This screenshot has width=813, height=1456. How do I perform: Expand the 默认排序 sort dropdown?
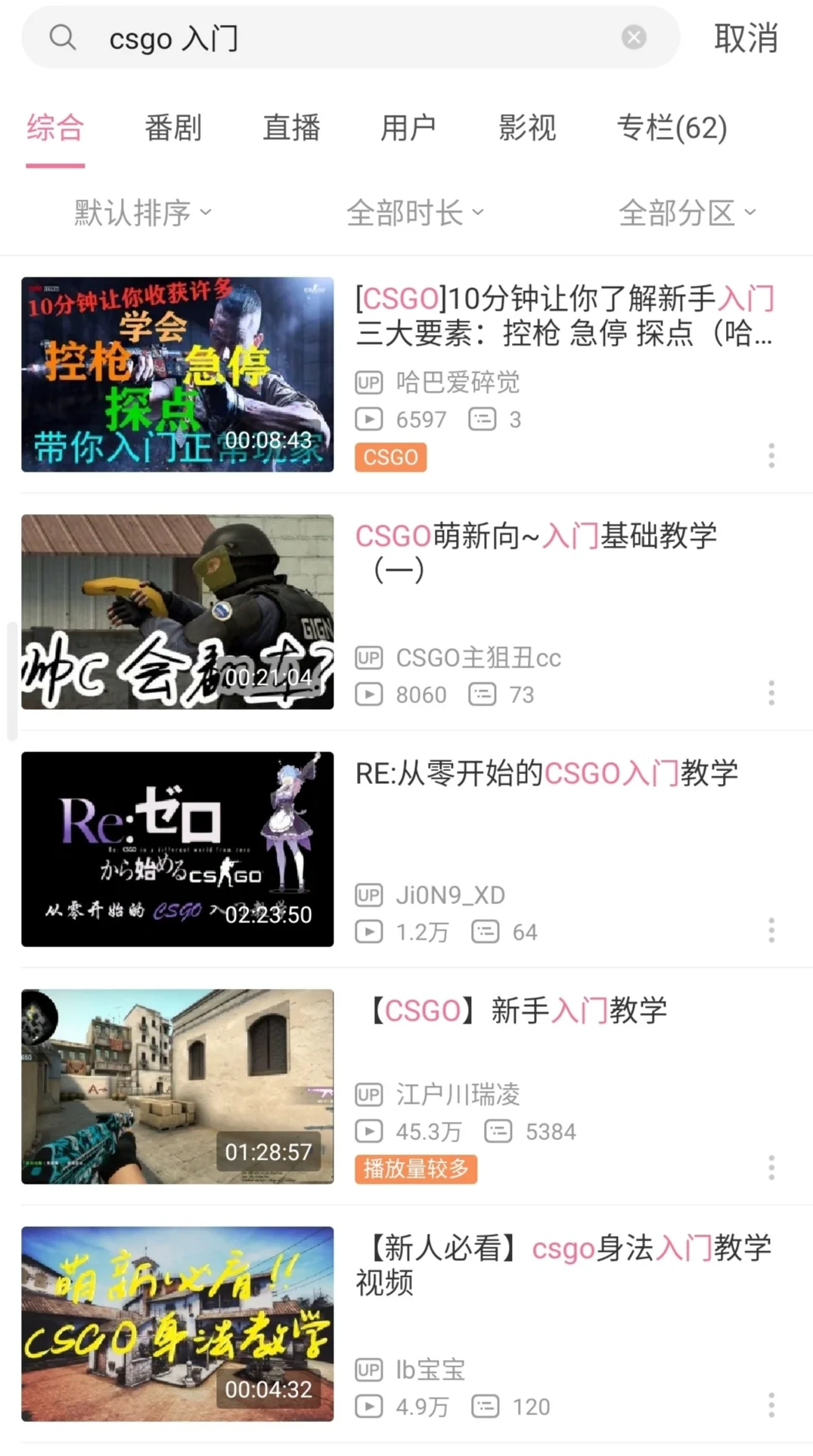[142, 213]
